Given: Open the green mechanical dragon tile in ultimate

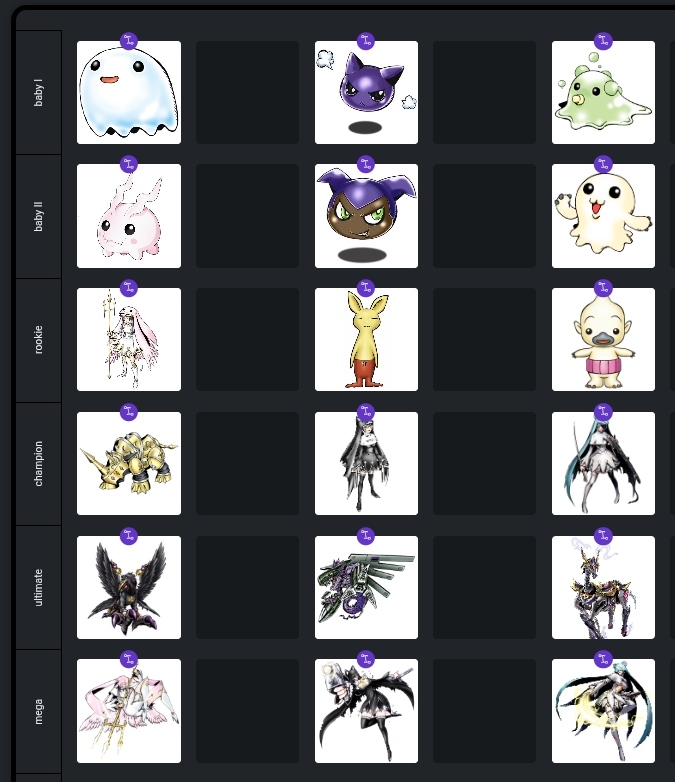Looking at the screenshot, I should click(x=366, y=588).
